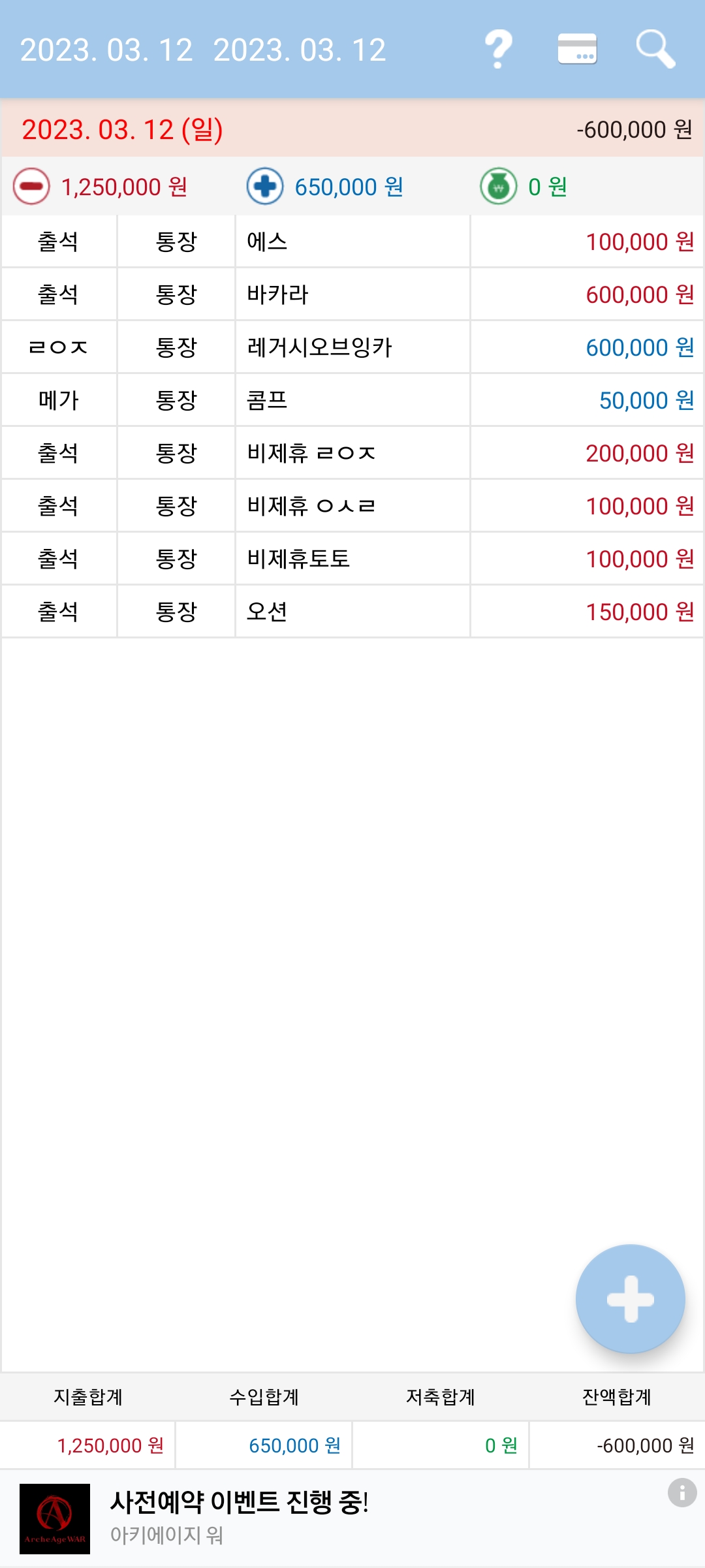Filter by expenses 1,250,000 원

(x=101, y=187)
